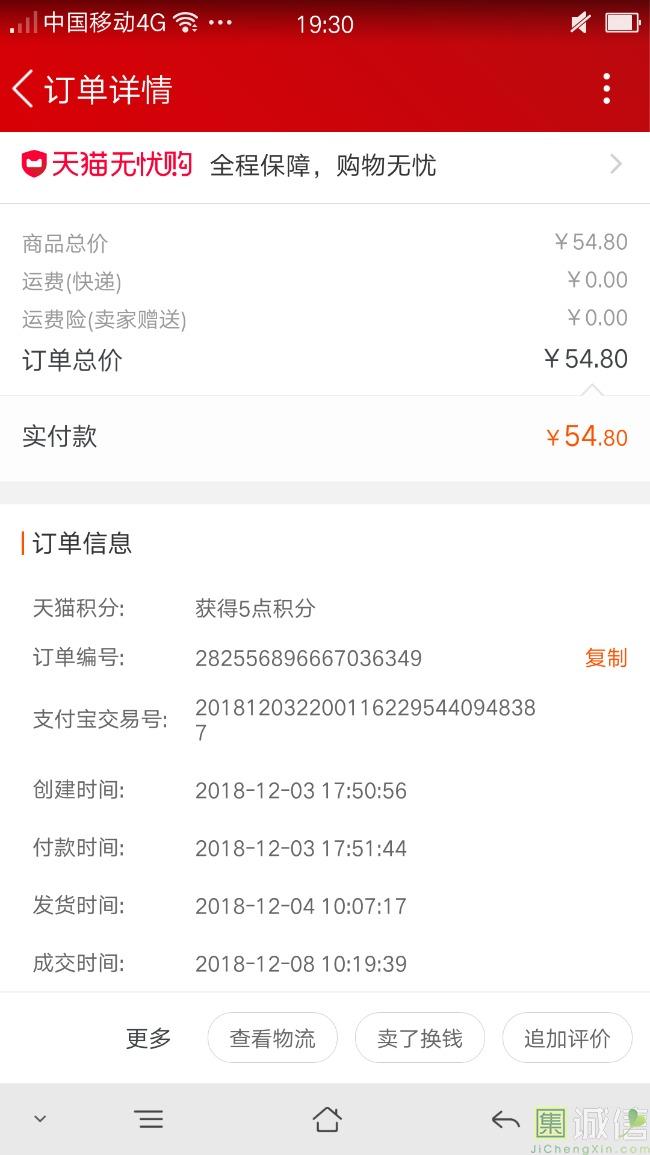Select the 卖了换钱 button

click(x=419, y=1038)
